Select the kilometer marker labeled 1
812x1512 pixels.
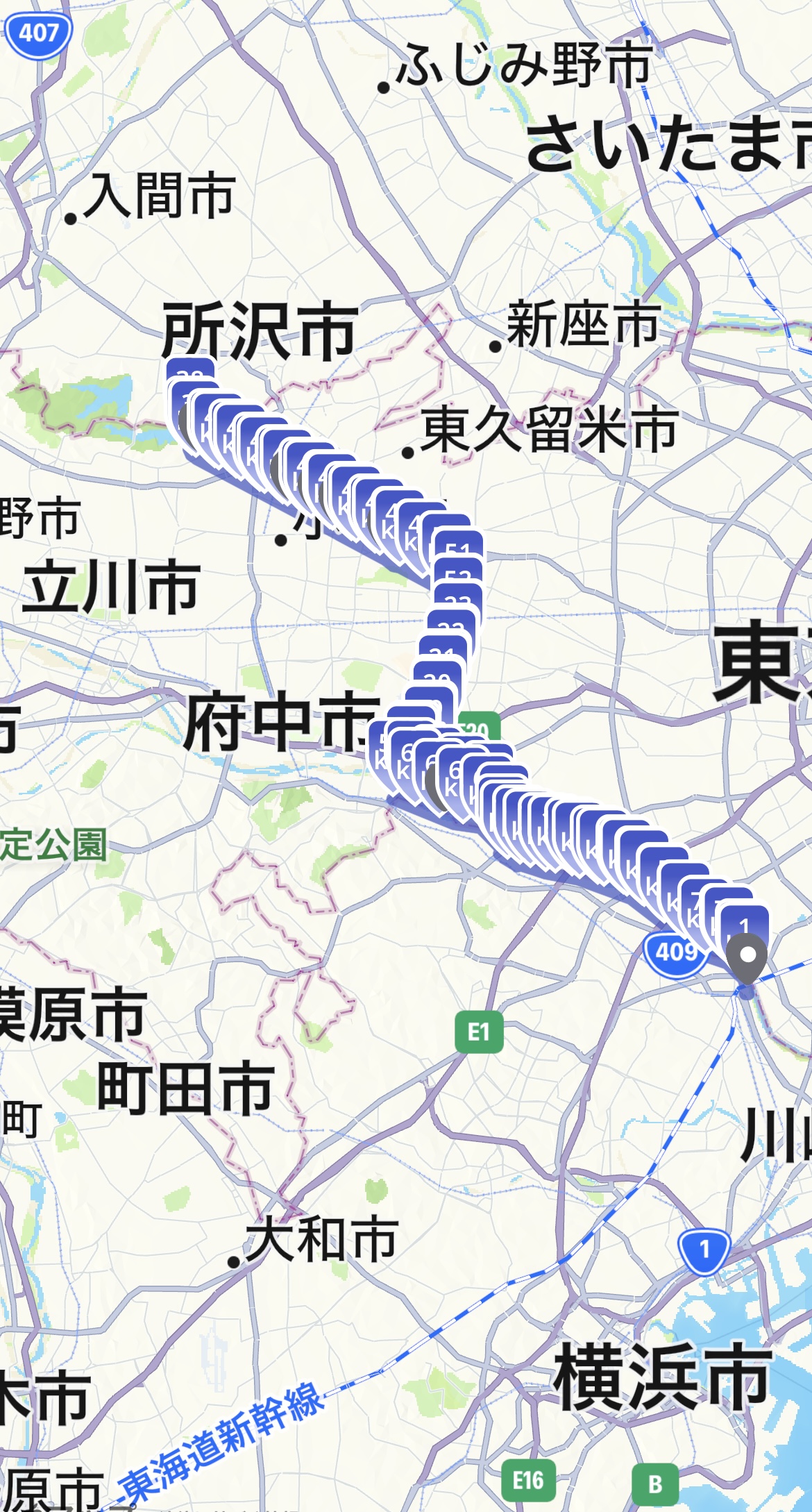tap(745, 923)
